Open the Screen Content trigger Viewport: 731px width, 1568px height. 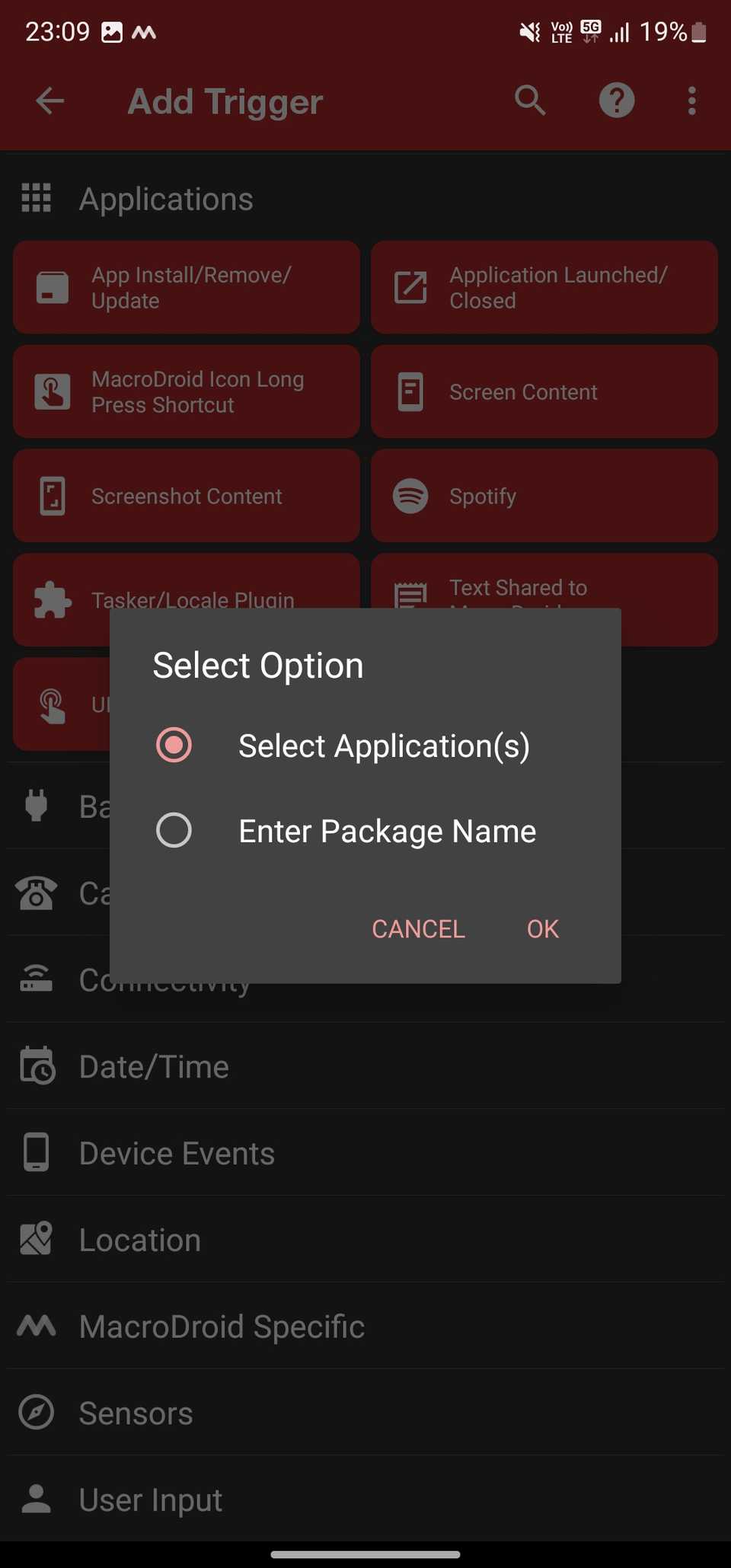point(544,391)
